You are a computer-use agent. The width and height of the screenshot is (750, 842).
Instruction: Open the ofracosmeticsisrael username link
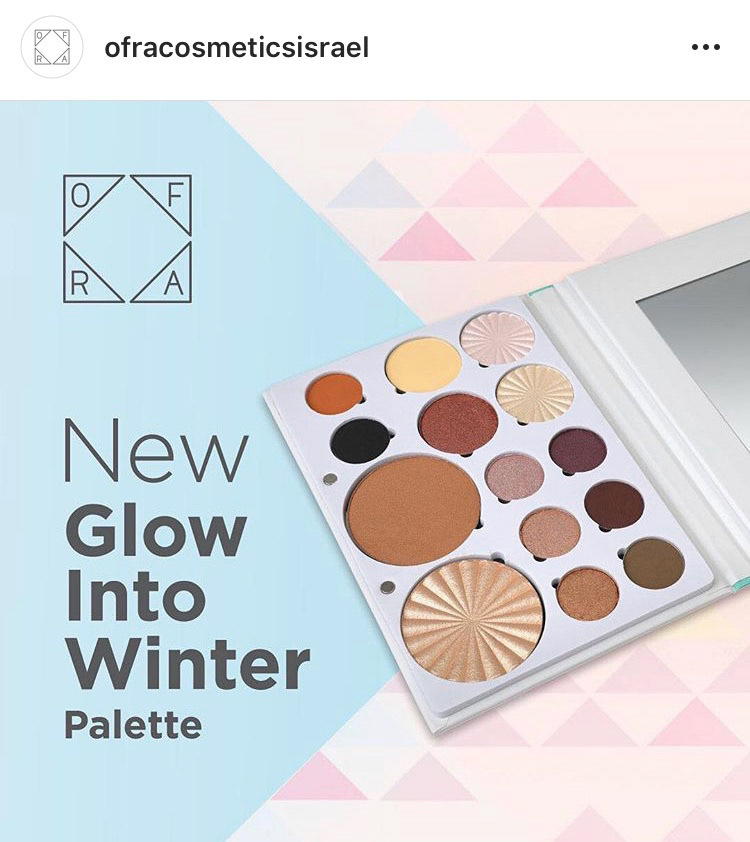tap(237, 48)
